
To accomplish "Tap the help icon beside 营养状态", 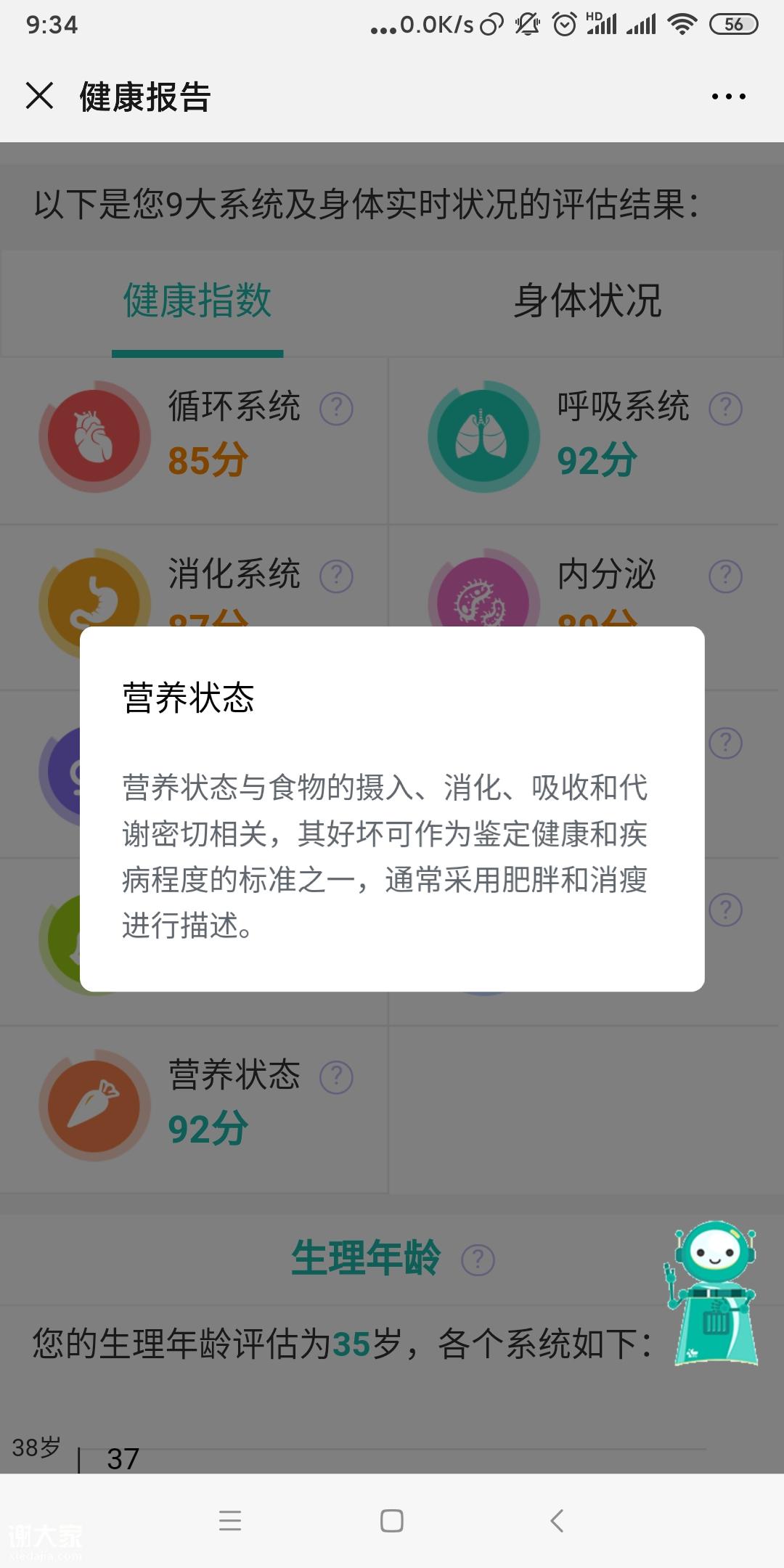I will coord(336,1077).
